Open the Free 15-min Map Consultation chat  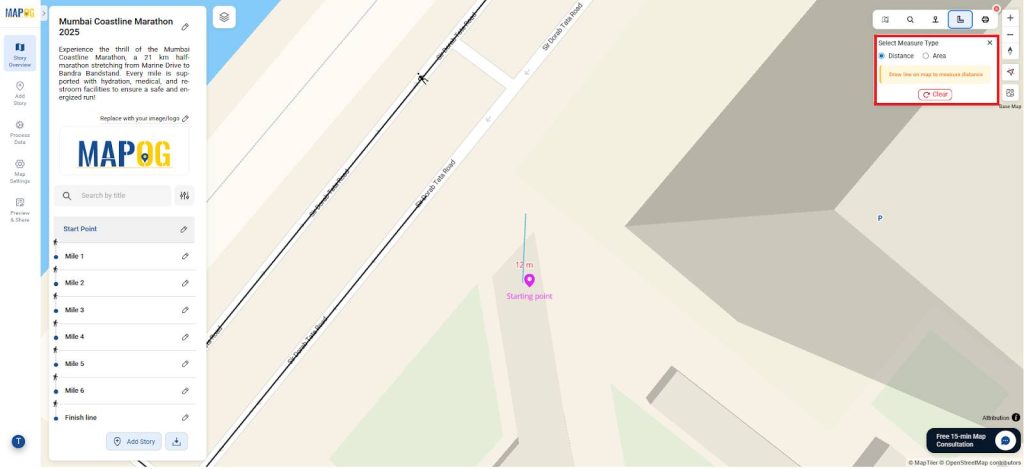tap(1004, 440)
